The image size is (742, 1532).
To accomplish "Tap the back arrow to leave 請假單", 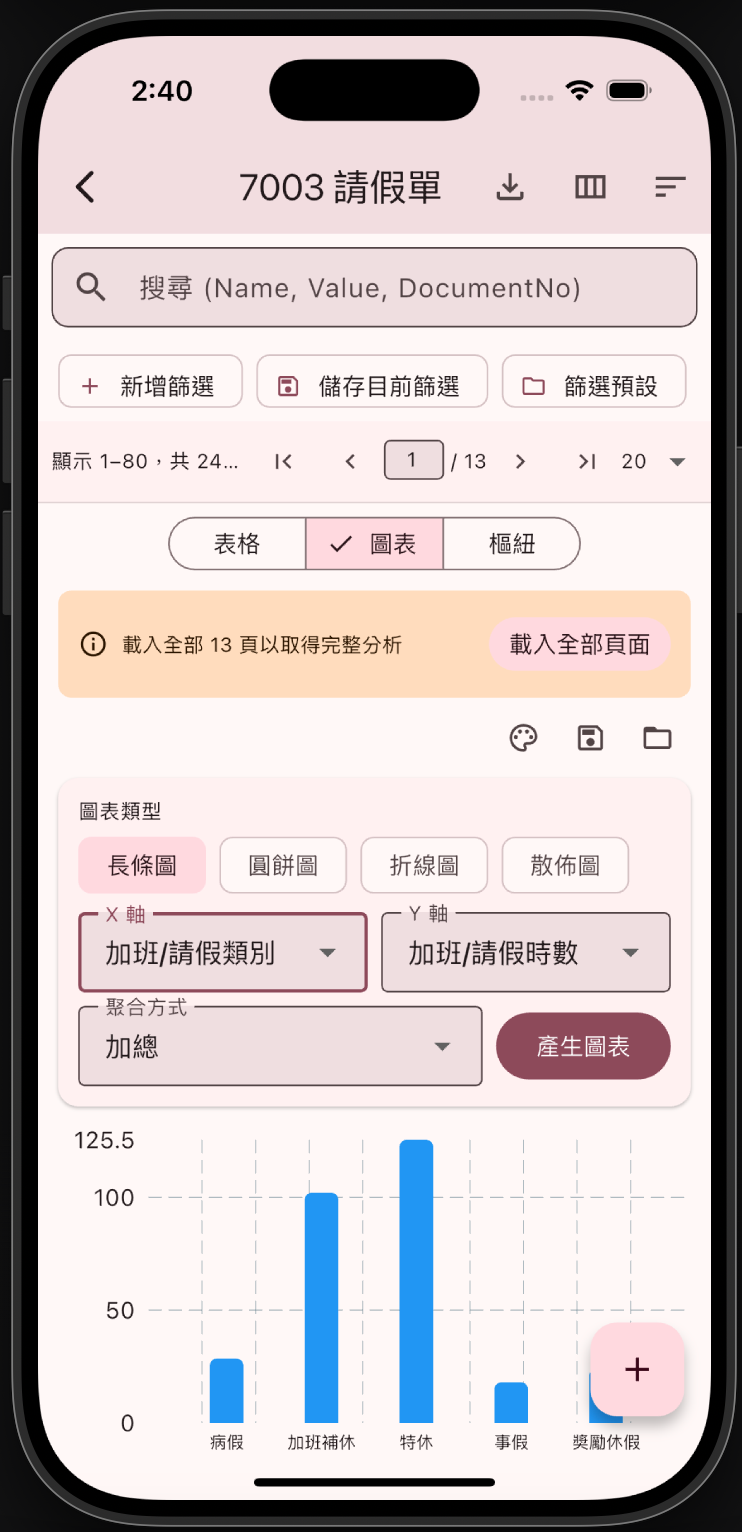I will (85, 187).
